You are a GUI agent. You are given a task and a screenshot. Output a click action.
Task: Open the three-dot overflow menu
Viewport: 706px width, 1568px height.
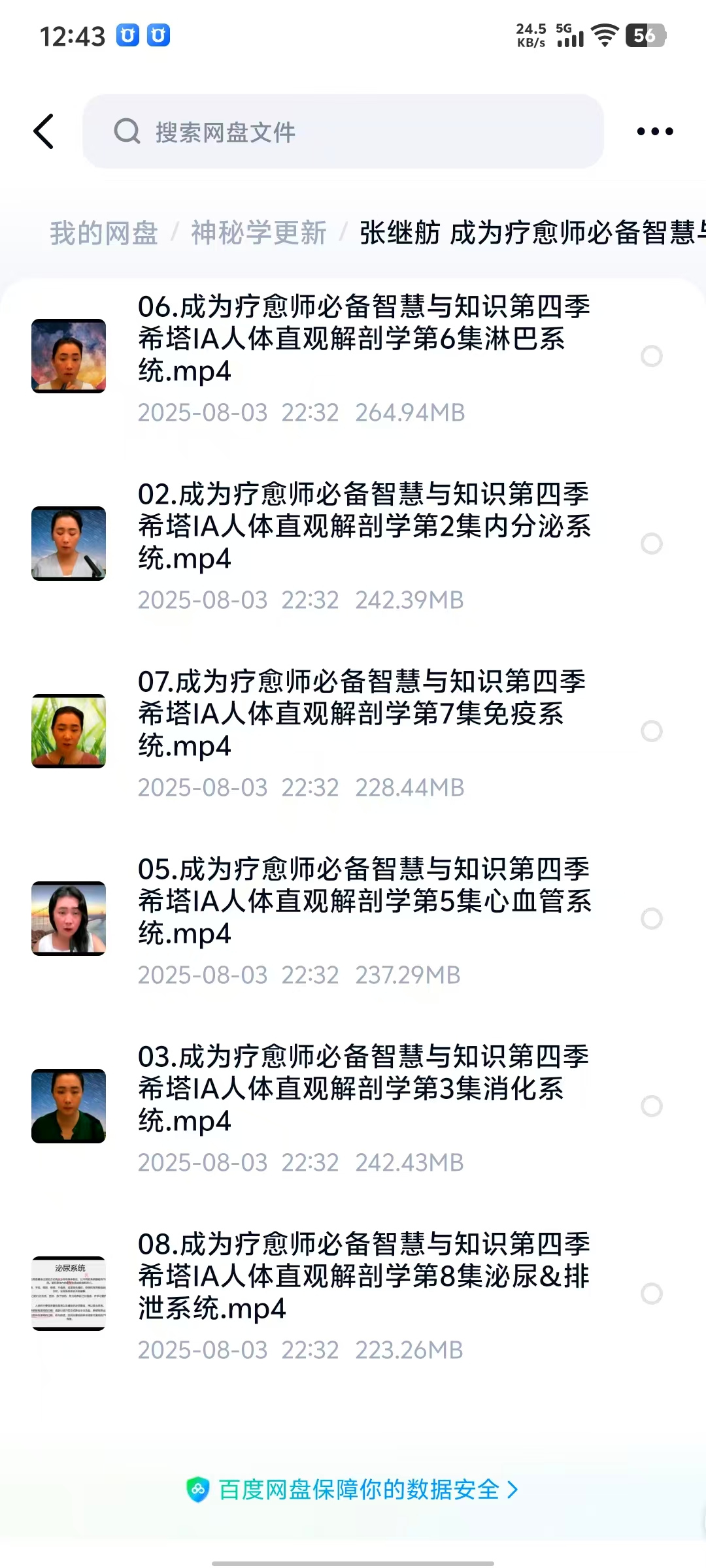point(654,131)
